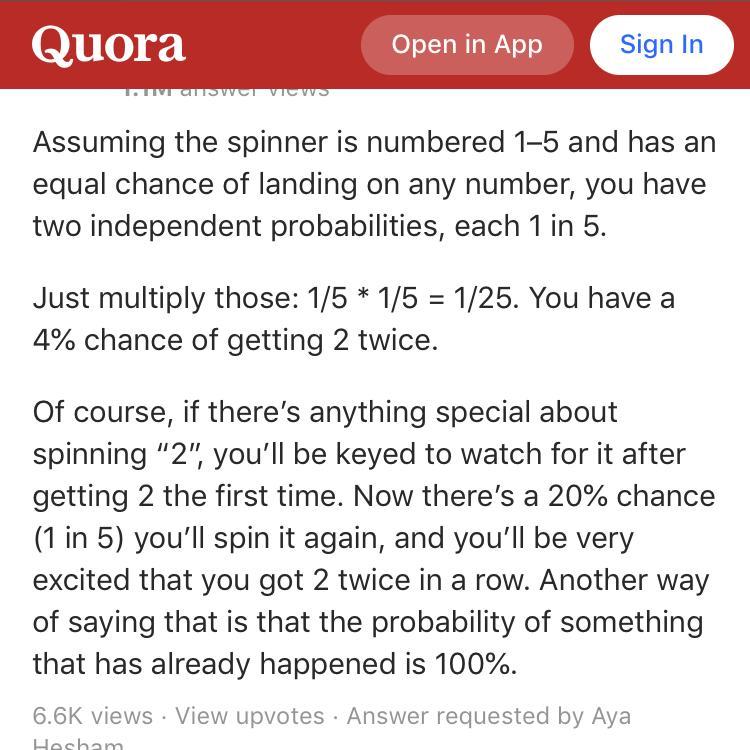Viewport: 750px width, 750px height.
Task: Tap the Open in App button
Action: tap(467, 45)
